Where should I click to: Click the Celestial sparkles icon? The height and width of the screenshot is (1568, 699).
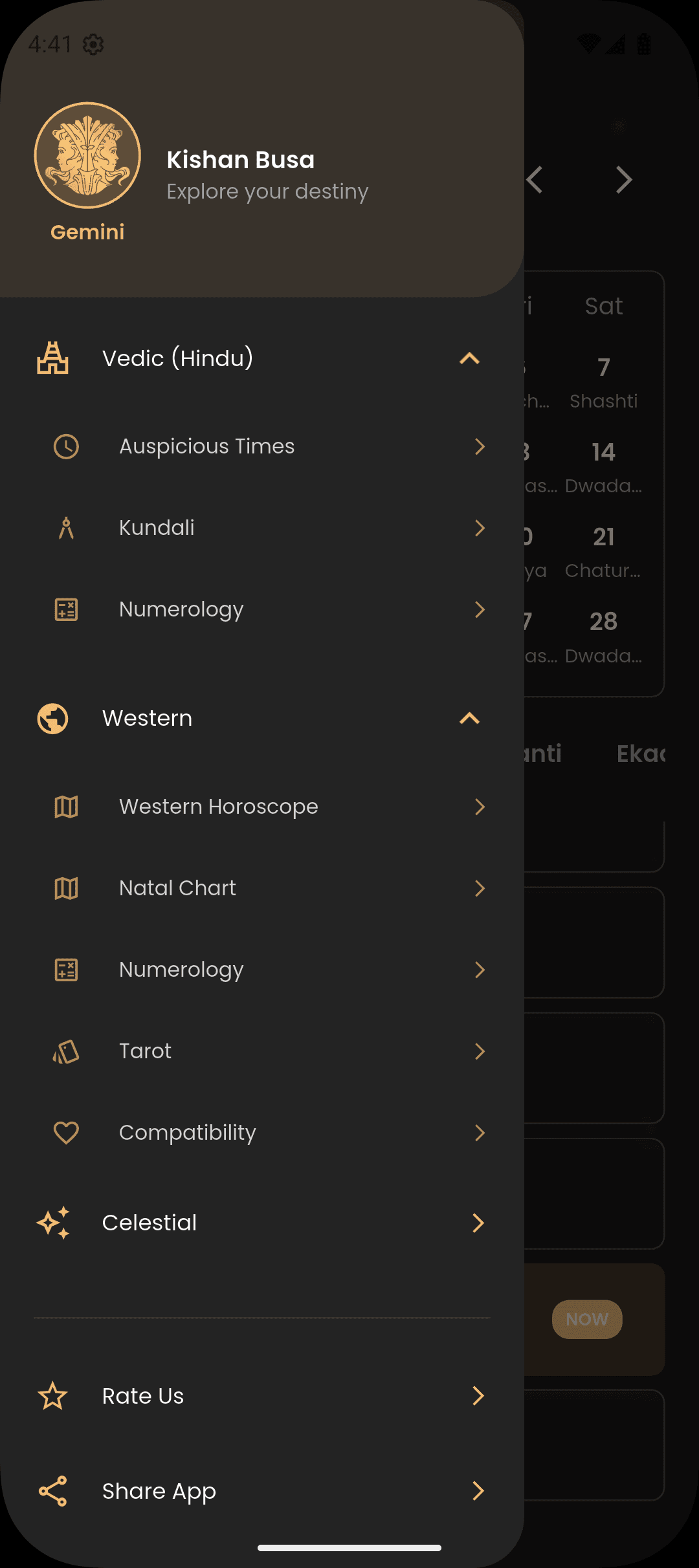click(x=53, y=1223)
